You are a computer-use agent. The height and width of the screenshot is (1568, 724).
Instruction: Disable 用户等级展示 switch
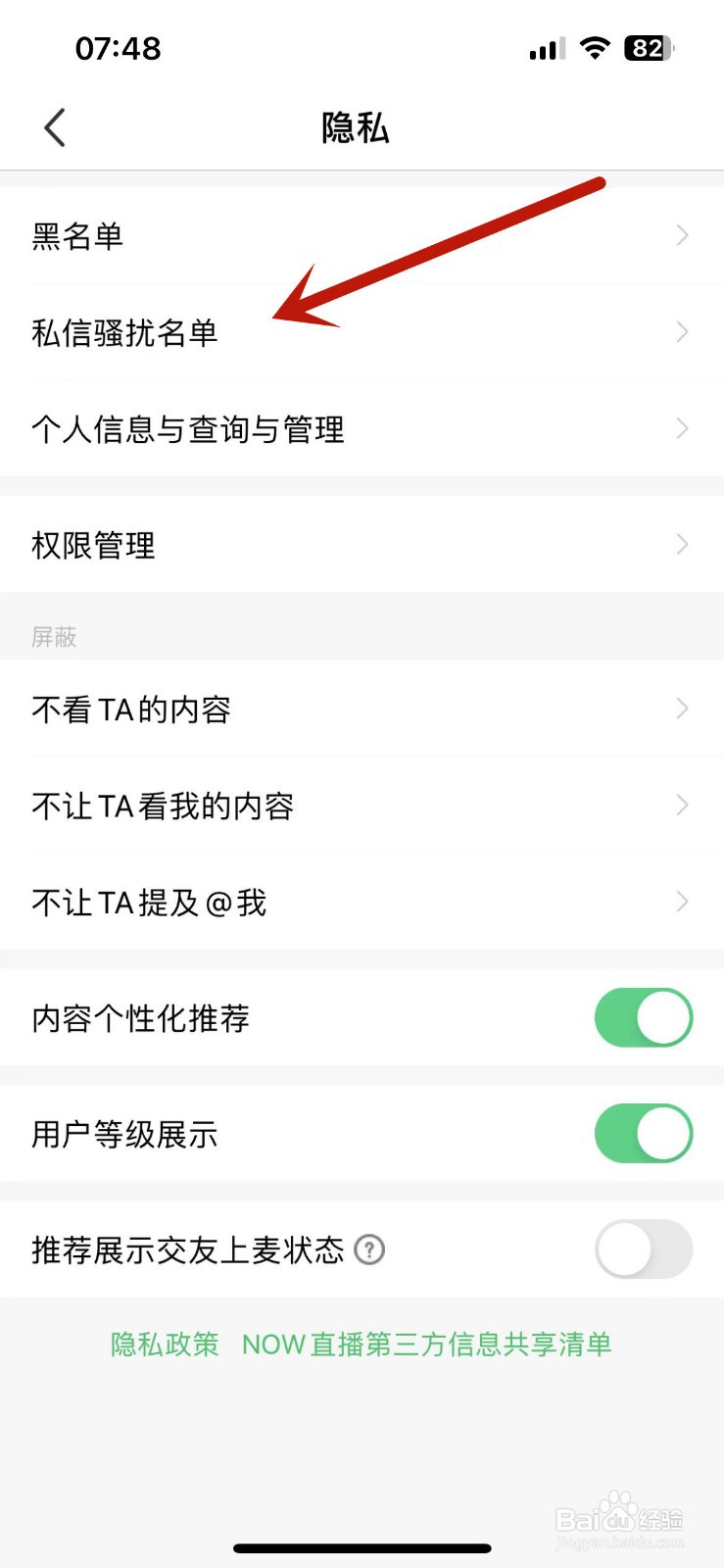coord(644,1133)
